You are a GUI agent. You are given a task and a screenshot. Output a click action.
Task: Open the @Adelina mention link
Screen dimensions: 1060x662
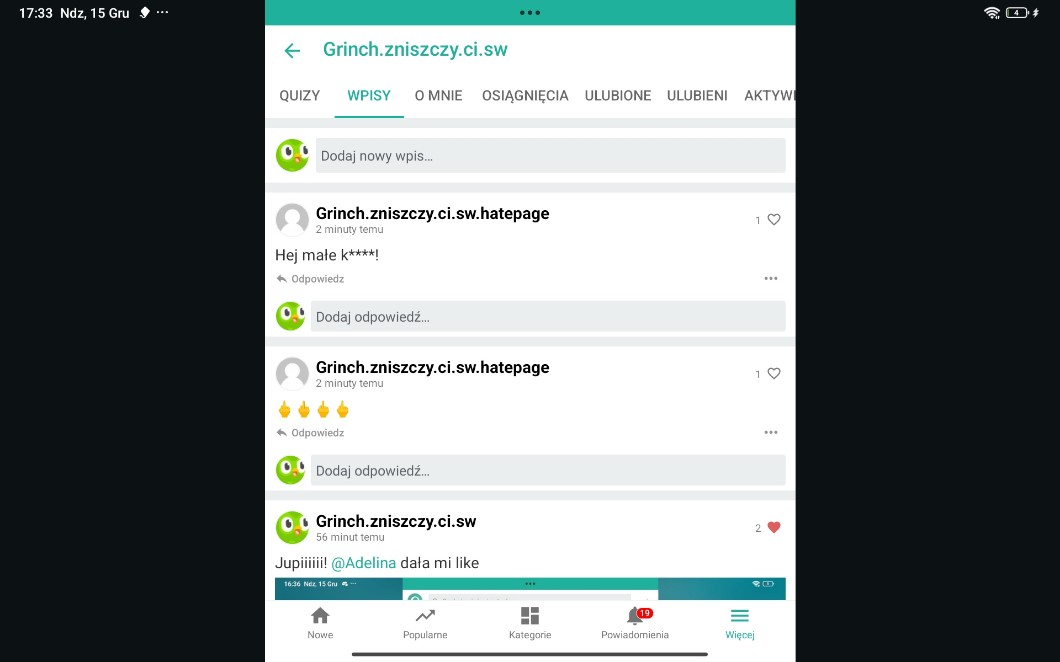(x=363, y=563)
